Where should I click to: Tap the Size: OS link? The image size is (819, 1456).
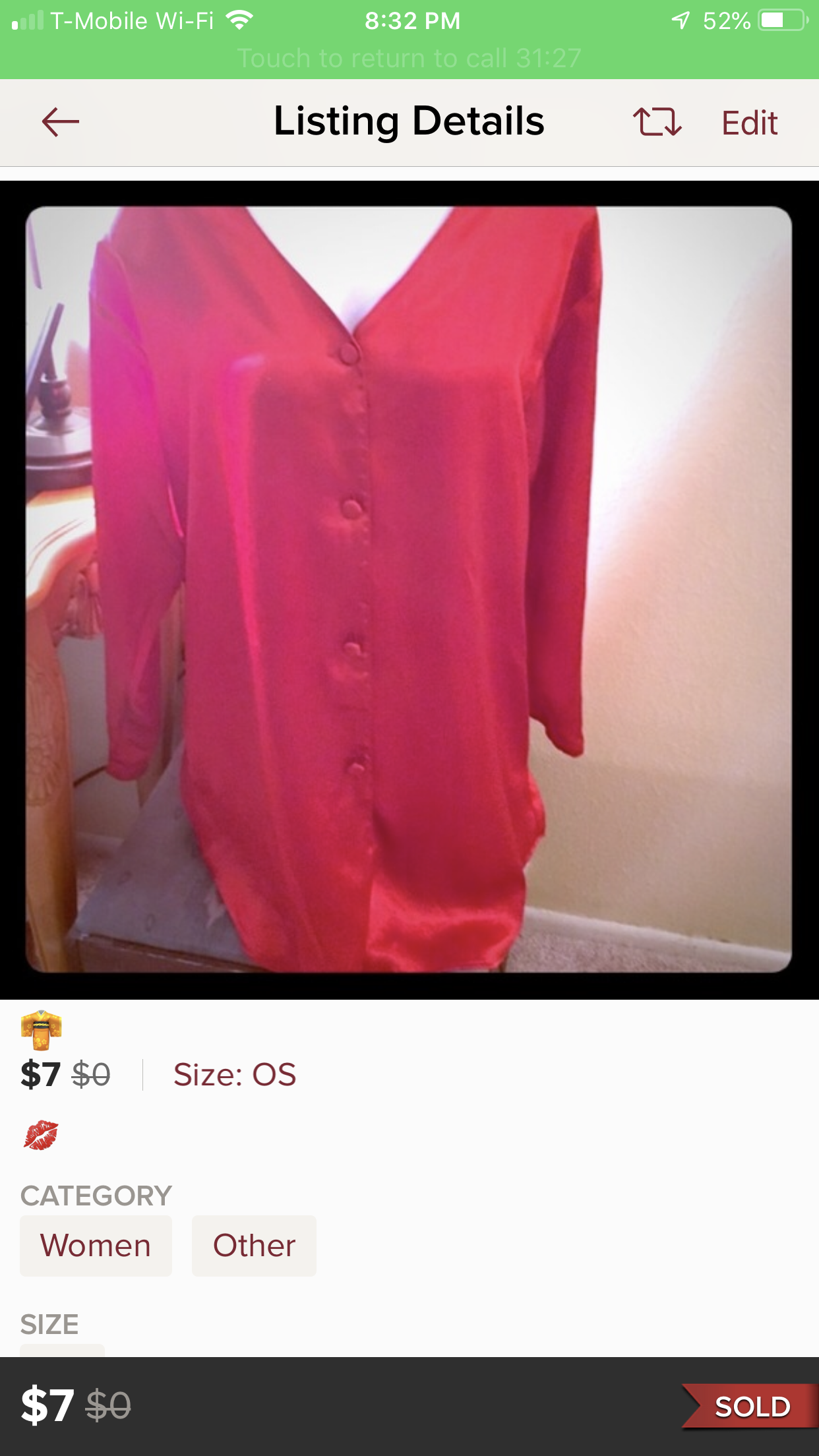pyautogui.click(x=235, y=1074)
